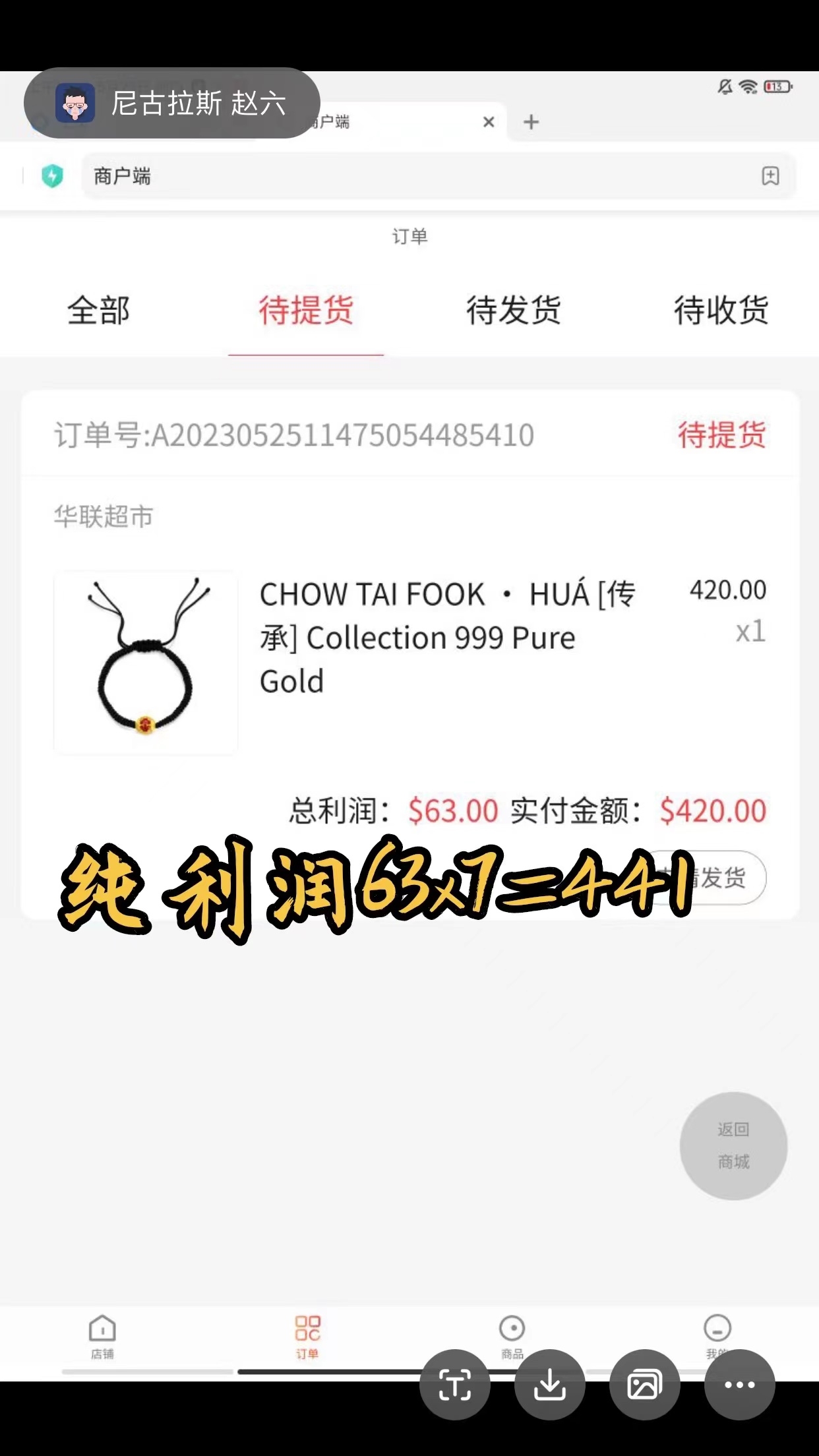Download the image to the device
819x1456 pixels.
point(549,1384)
